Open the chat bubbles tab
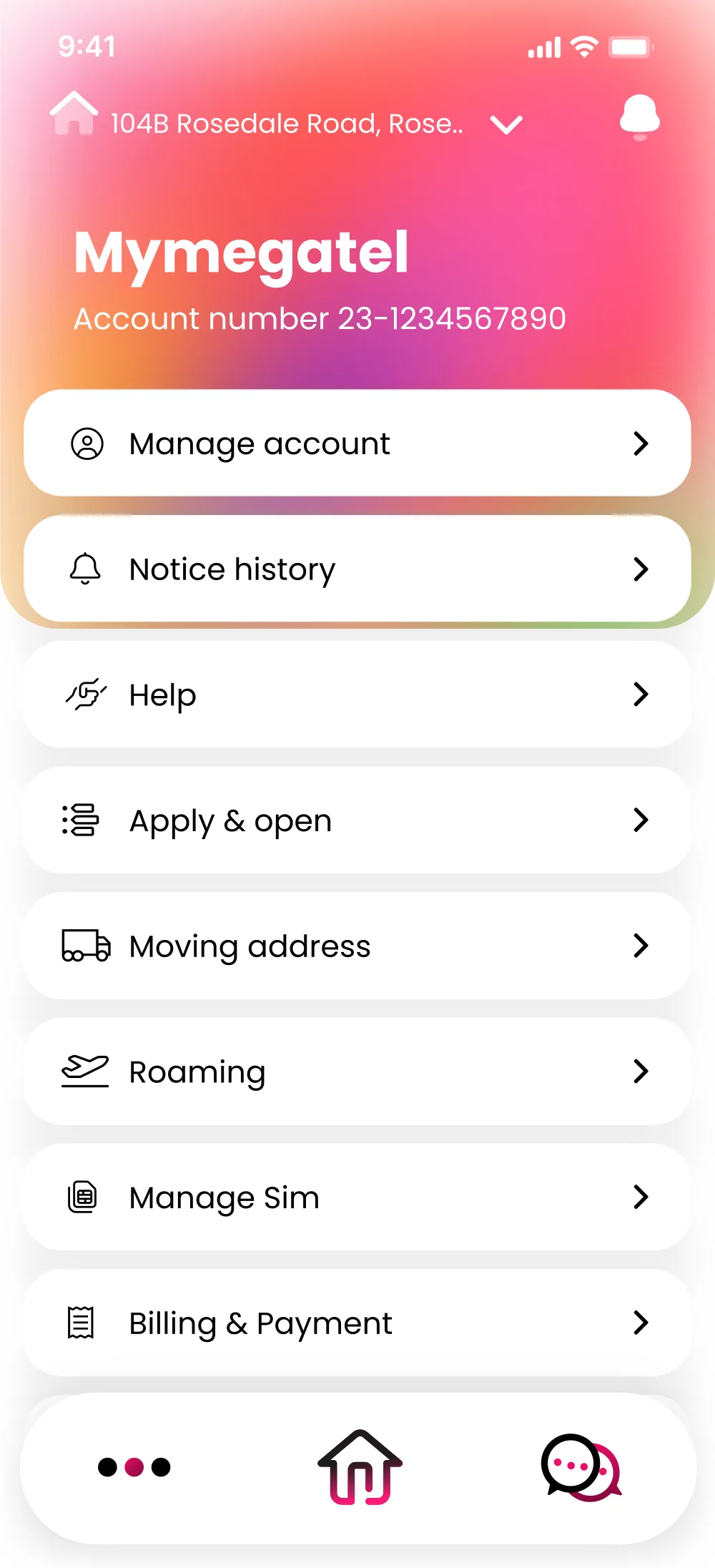Viewport: 715px width, 1568px height. 581,1467
